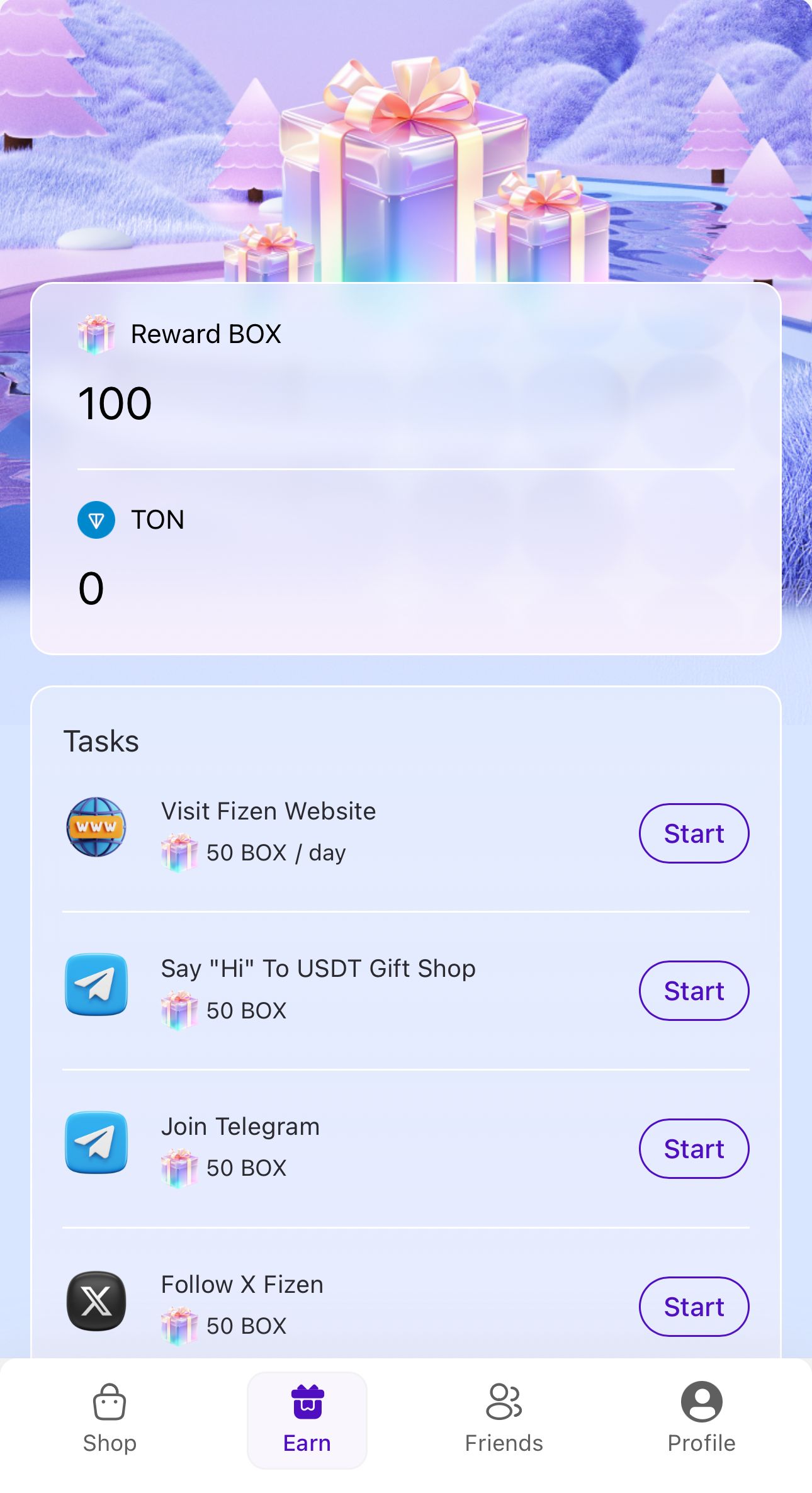Click the gift icon beside Follow X Fizen reward

tap(179, 1326)
